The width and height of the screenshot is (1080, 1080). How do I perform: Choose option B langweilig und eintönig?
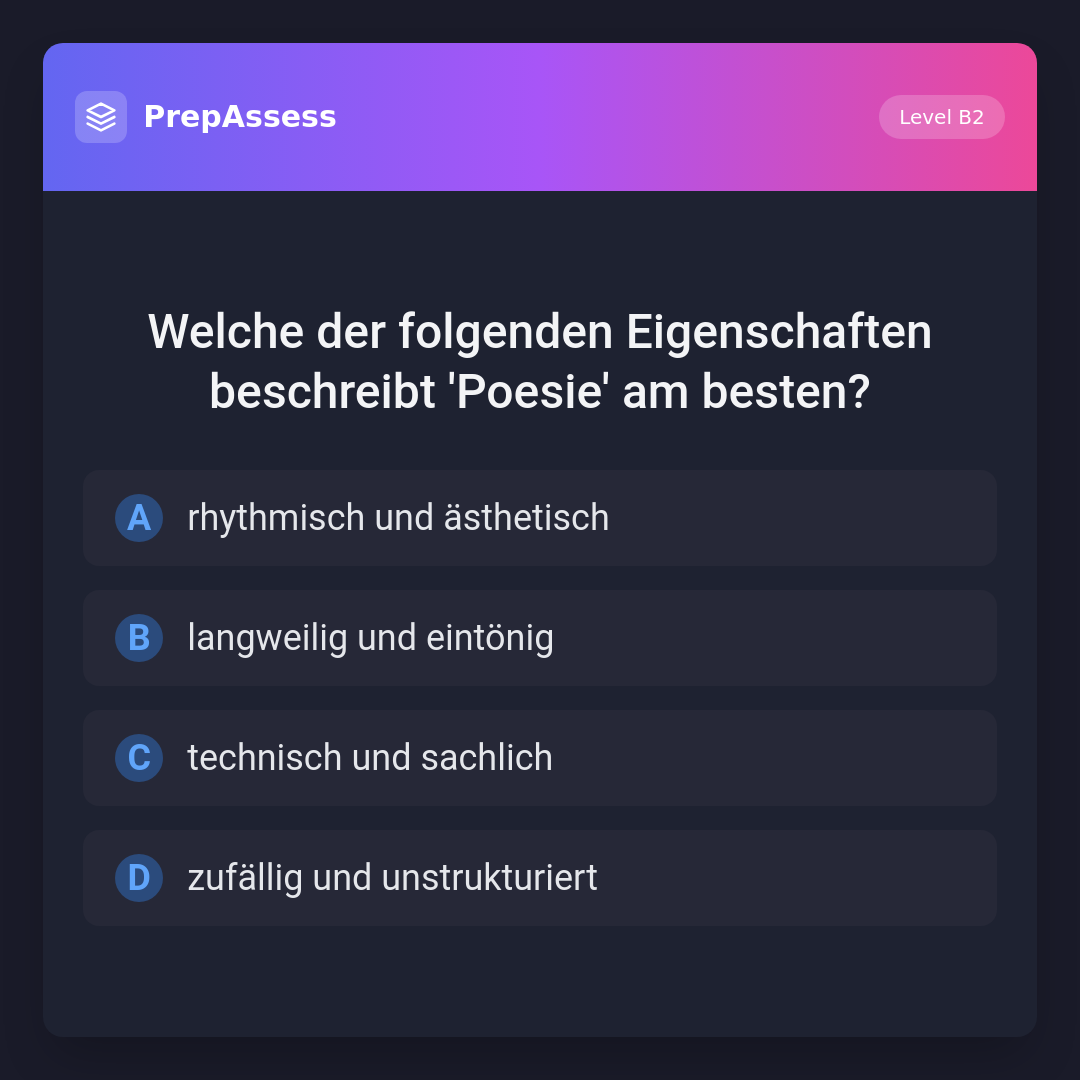tap(540, 638)
